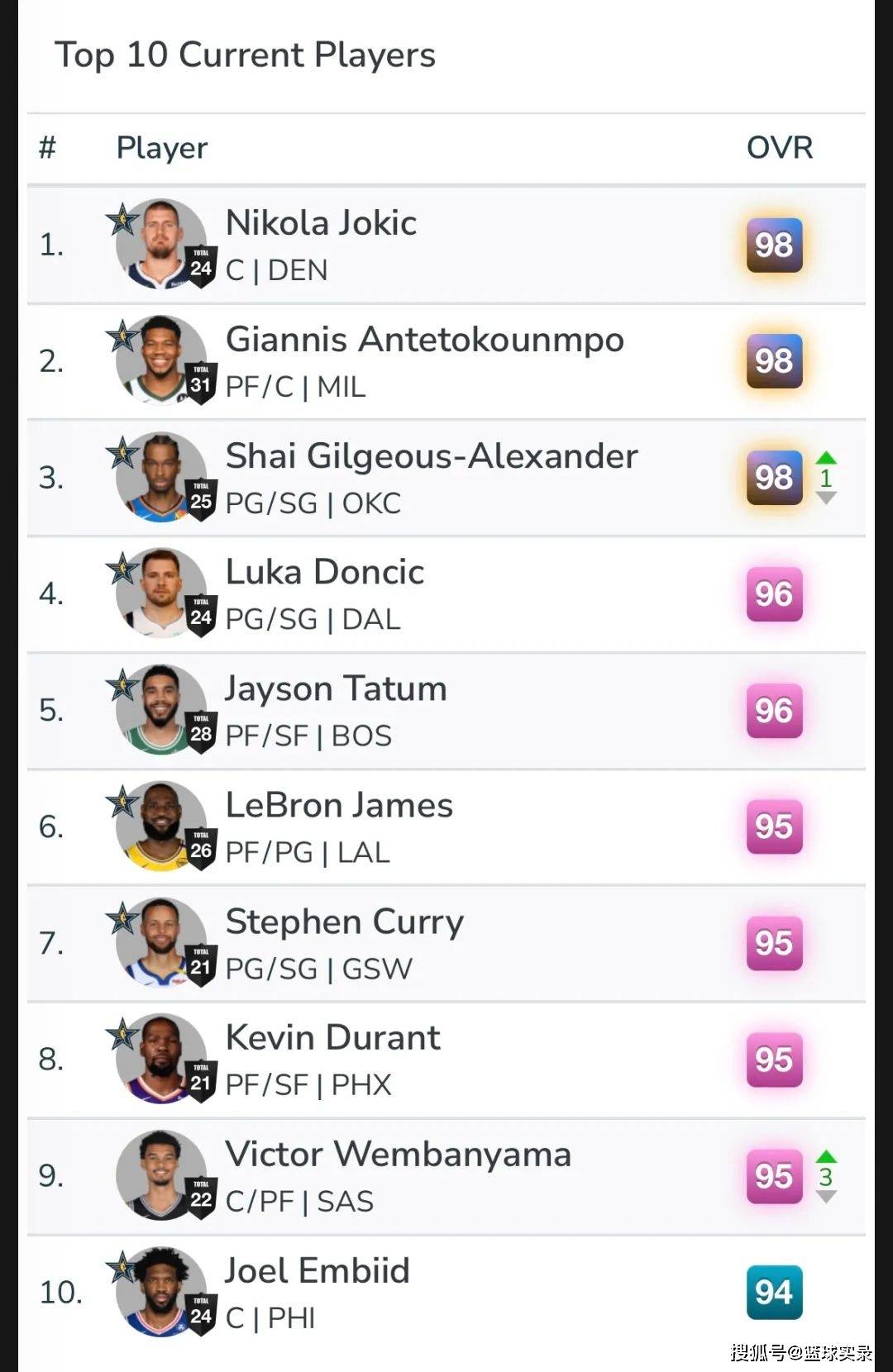Open Kevin Durant's player page

pos(332,1038)
